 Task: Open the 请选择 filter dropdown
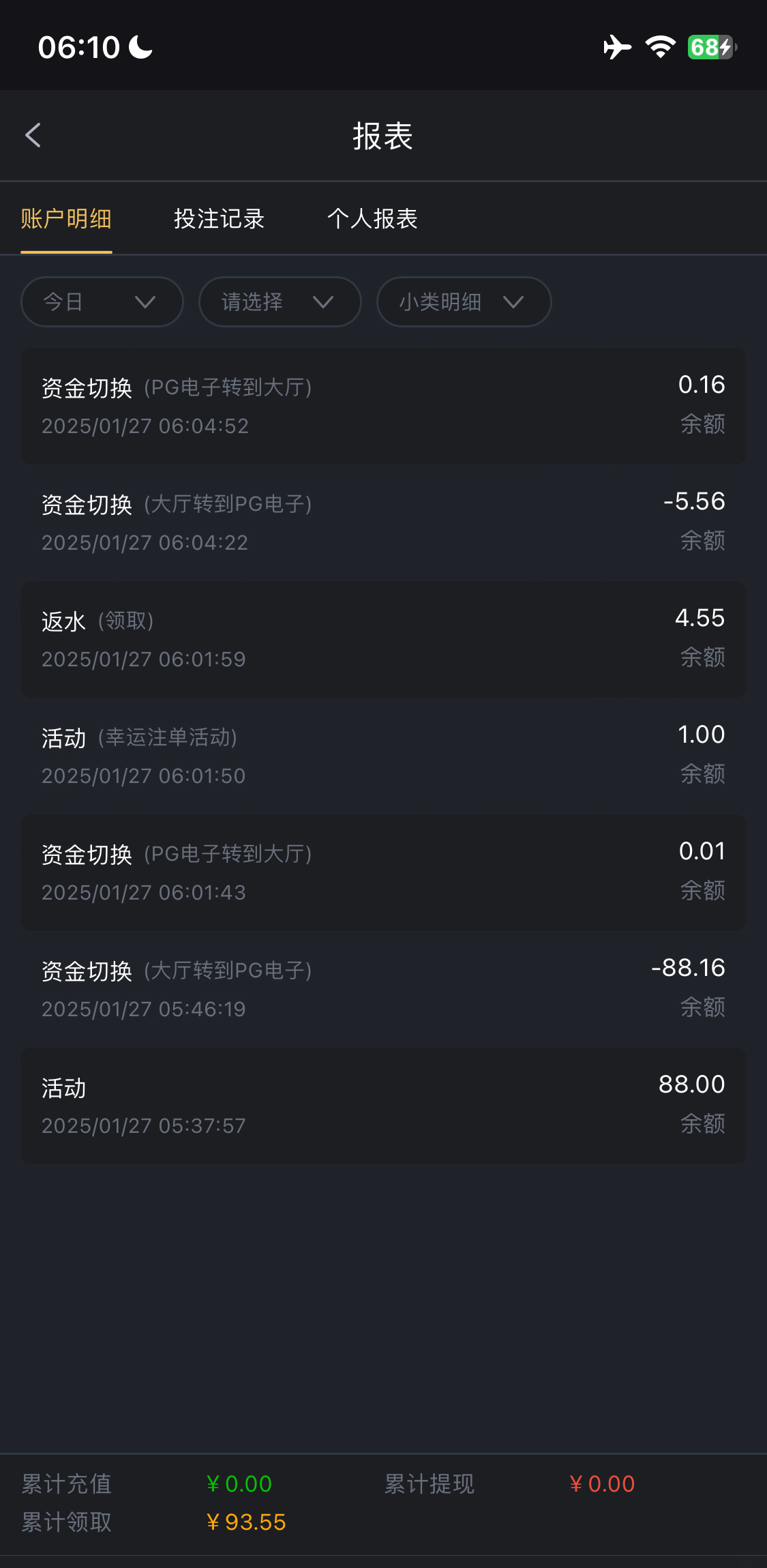click(280, 301)
